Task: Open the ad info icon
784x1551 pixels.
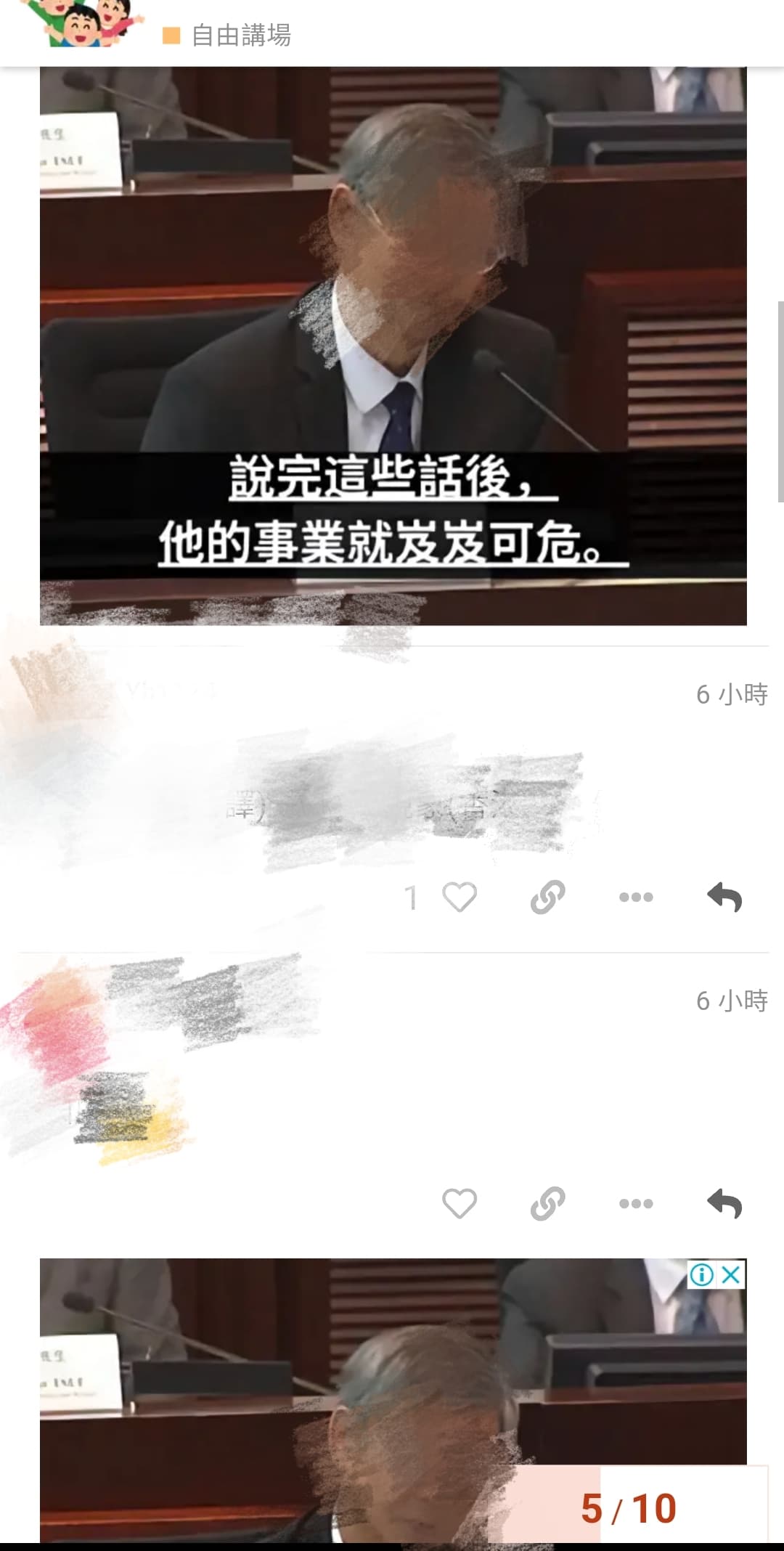Action: (x=702, y=1274)
